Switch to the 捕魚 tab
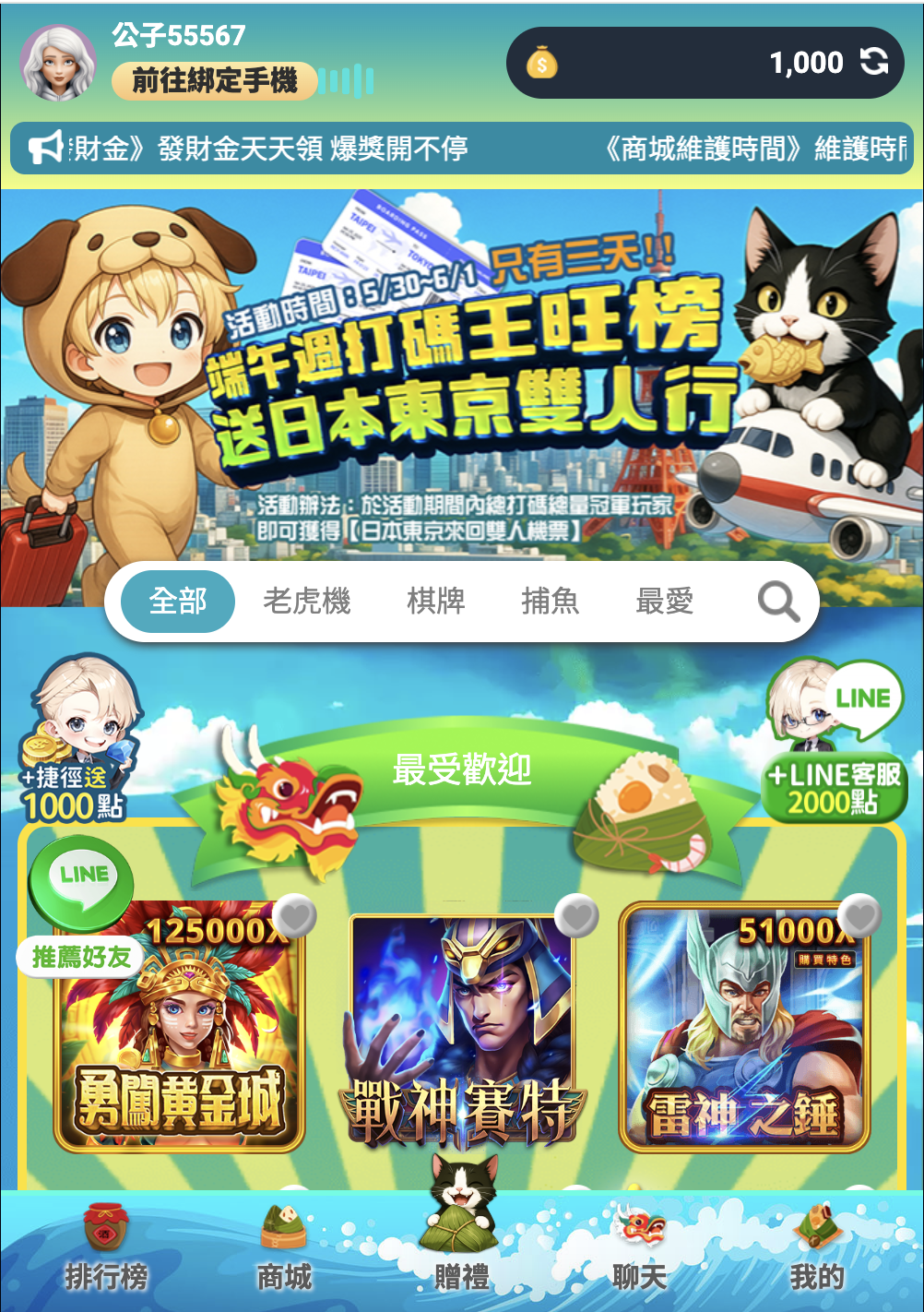Viewport: 924px width, 1312px height. [x=550, y=602]
